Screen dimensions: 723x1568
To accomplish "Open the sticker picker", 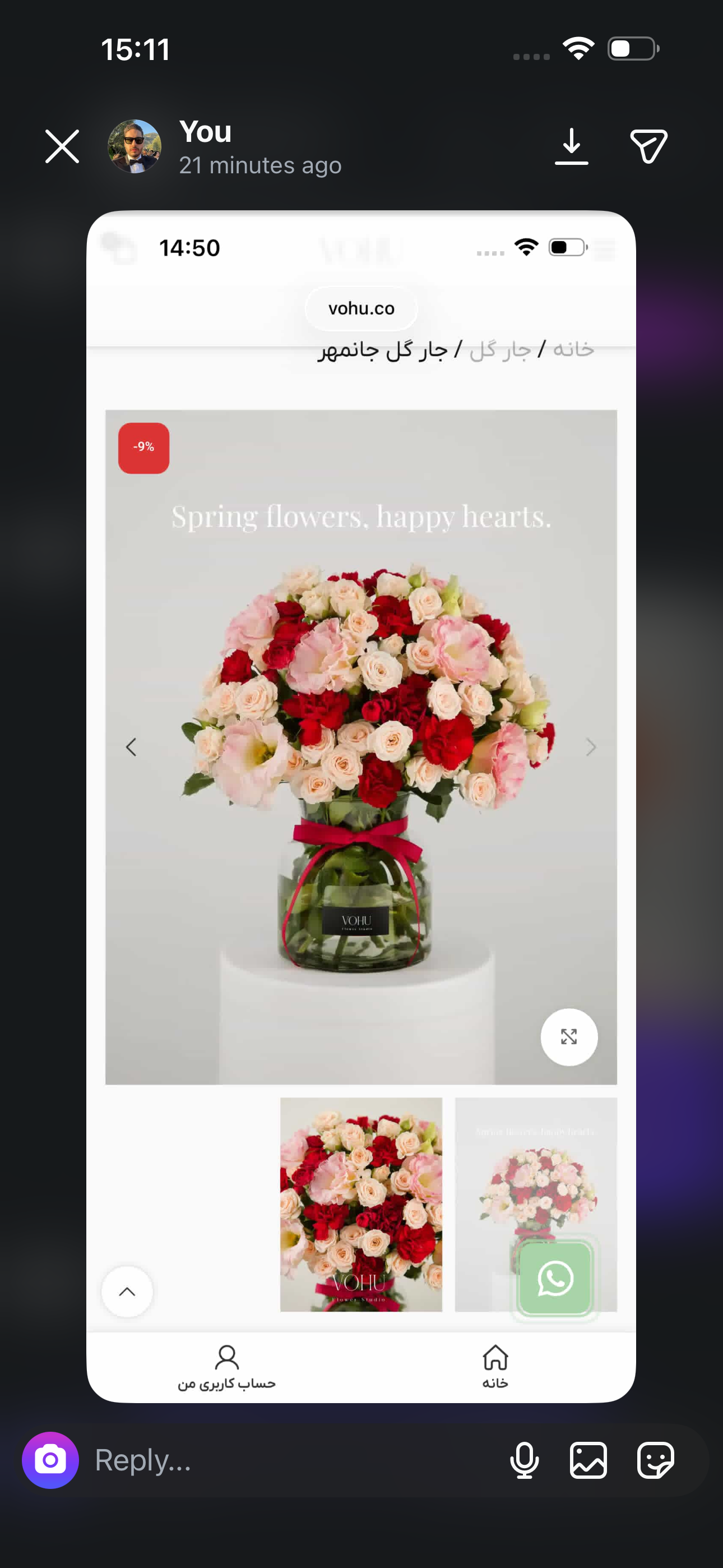I will (655, 1460).
